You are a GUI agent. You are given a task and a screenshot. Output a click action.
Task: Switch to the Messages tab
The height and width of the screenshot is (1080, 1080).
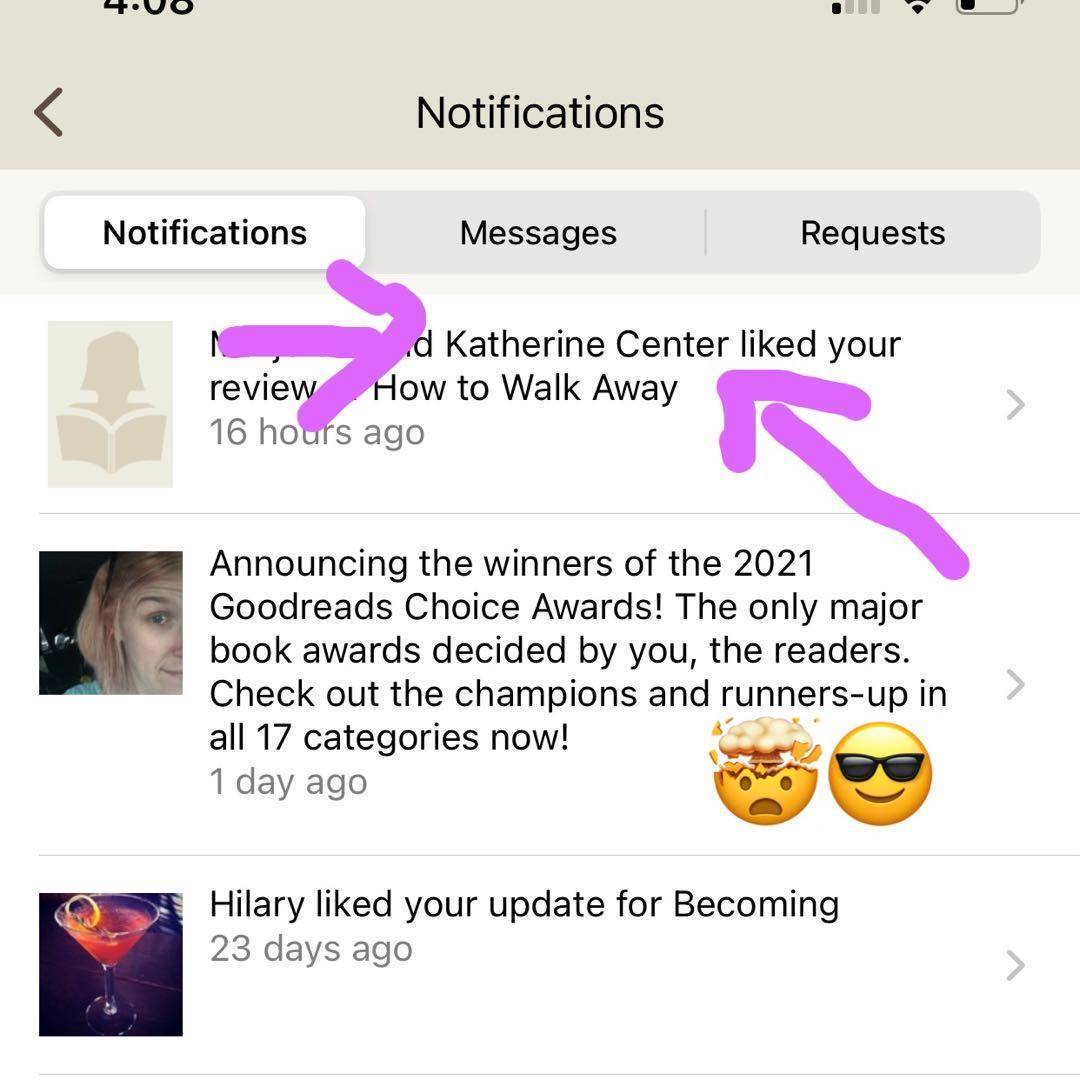pos(538,233)
